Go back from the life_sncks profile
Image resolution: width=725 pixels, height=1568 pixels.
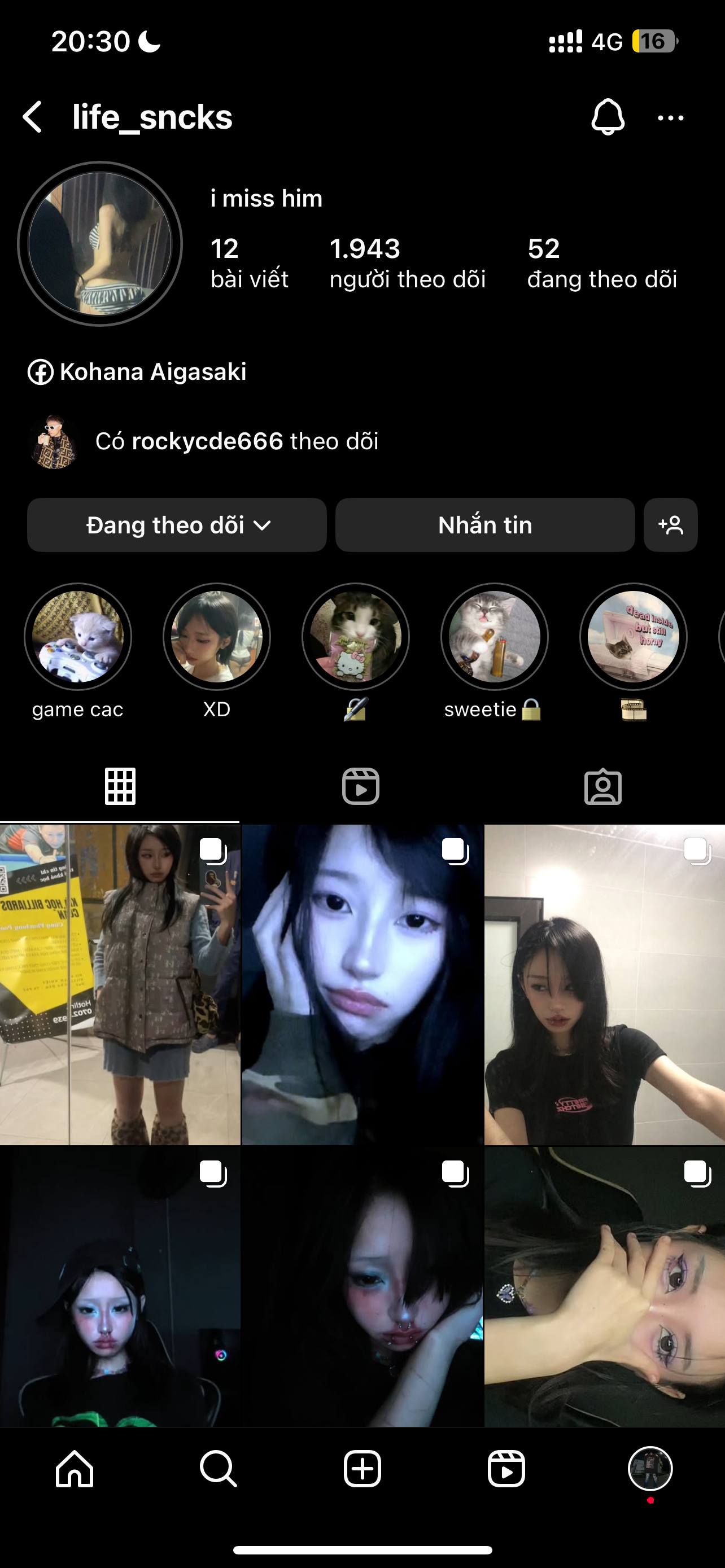pos(33,117)
